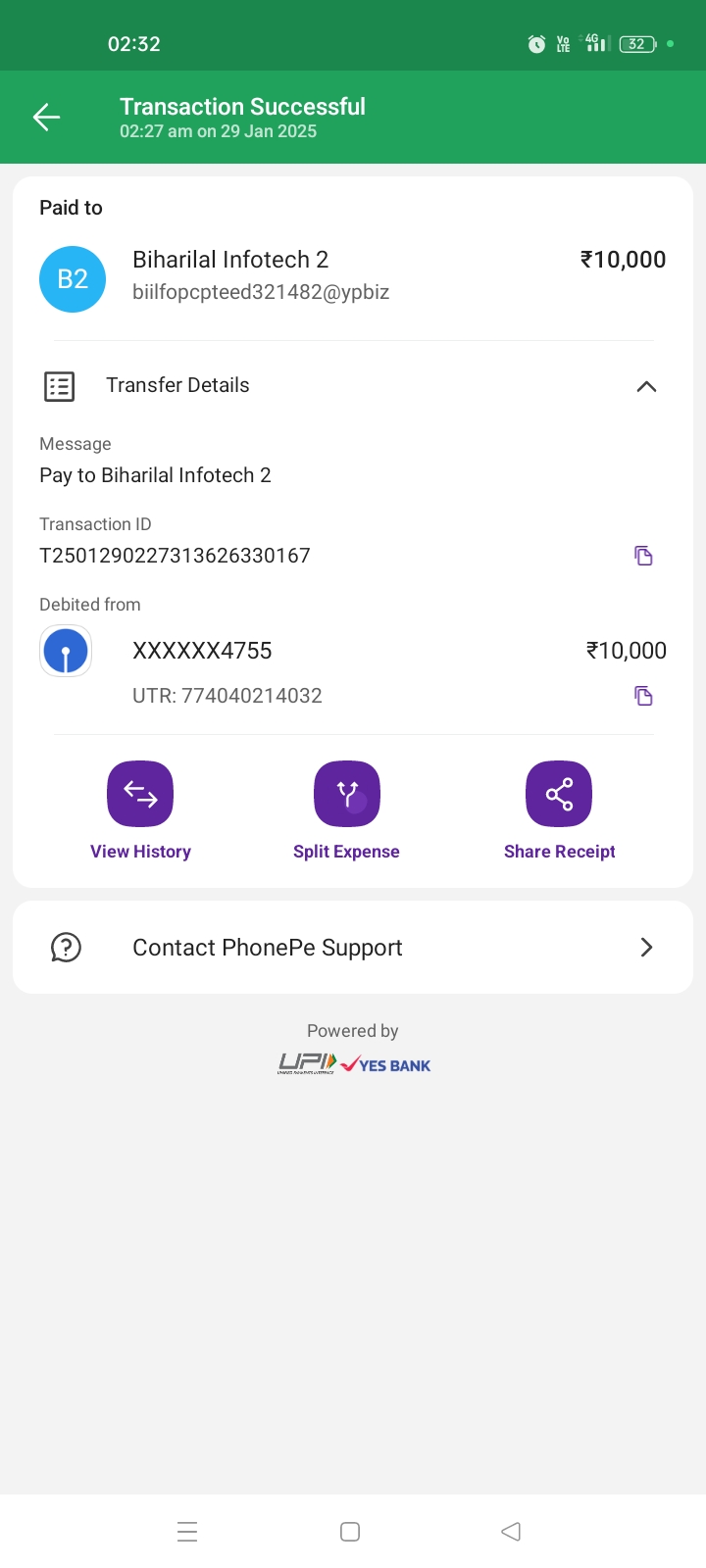Go back using the top arrow
The height and width of the screenshot is (1568, 706).
coord(46,118)
